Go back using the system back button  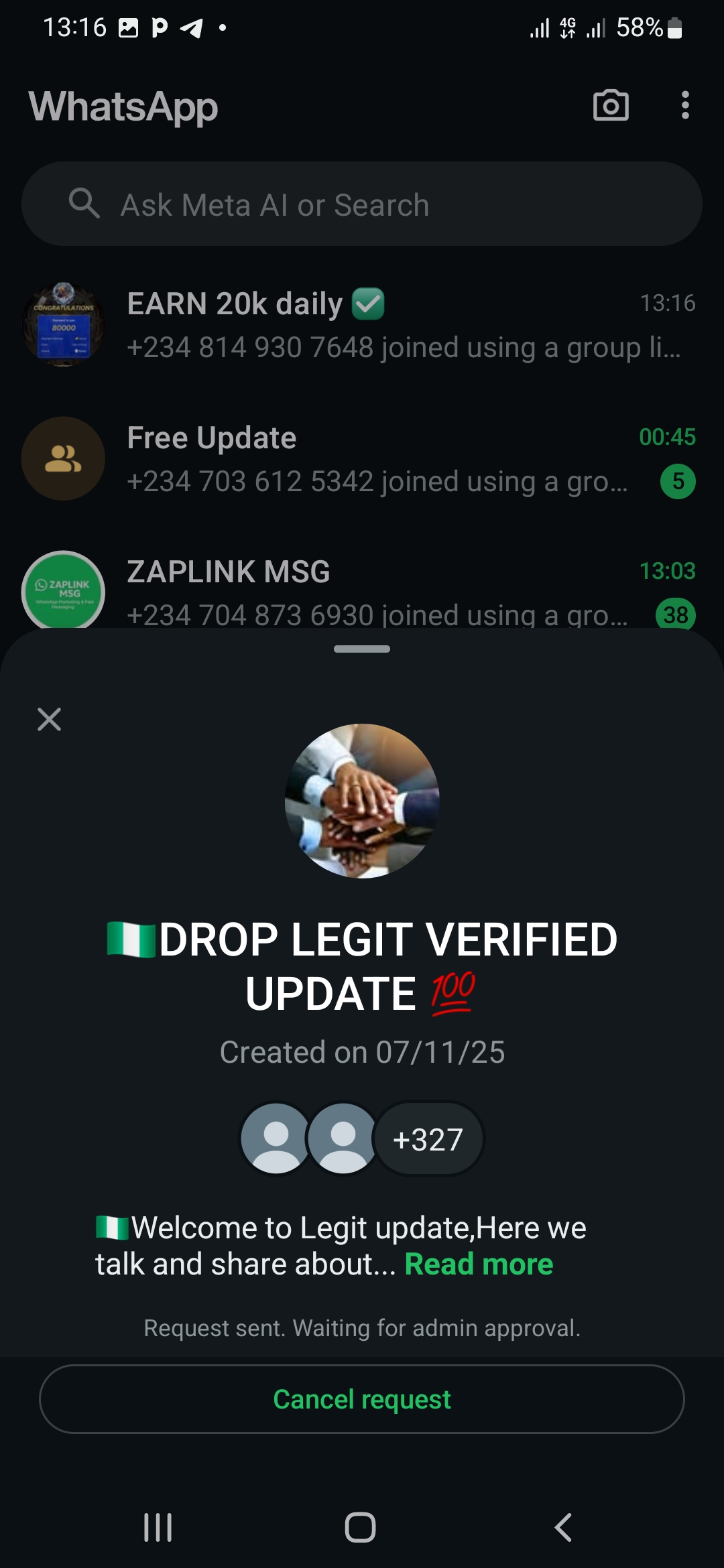click(x=564, y=1528)
